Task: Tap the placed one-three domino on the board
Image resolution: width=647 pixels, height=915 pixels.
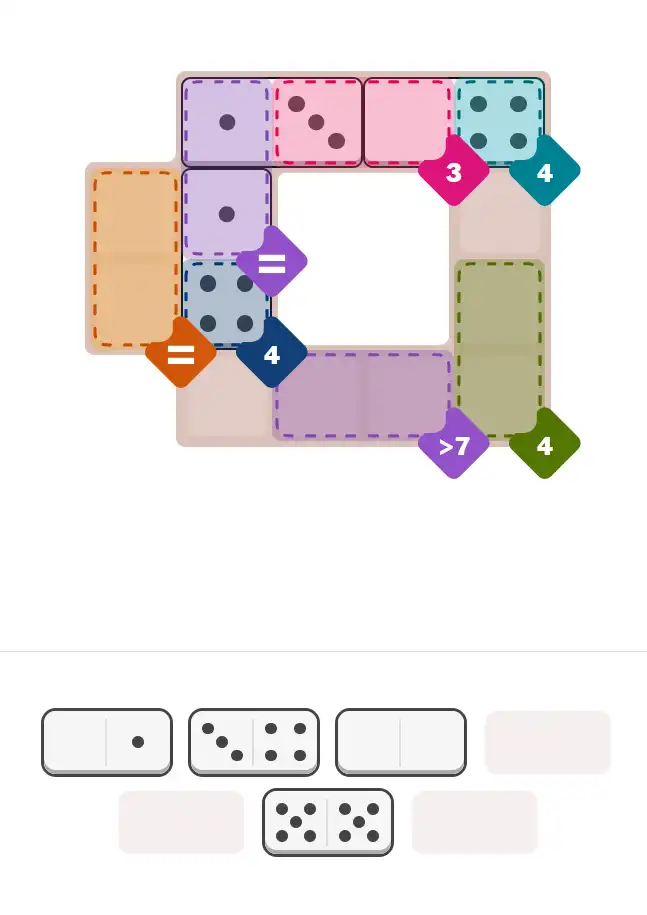Action: [x=272, y=122]
